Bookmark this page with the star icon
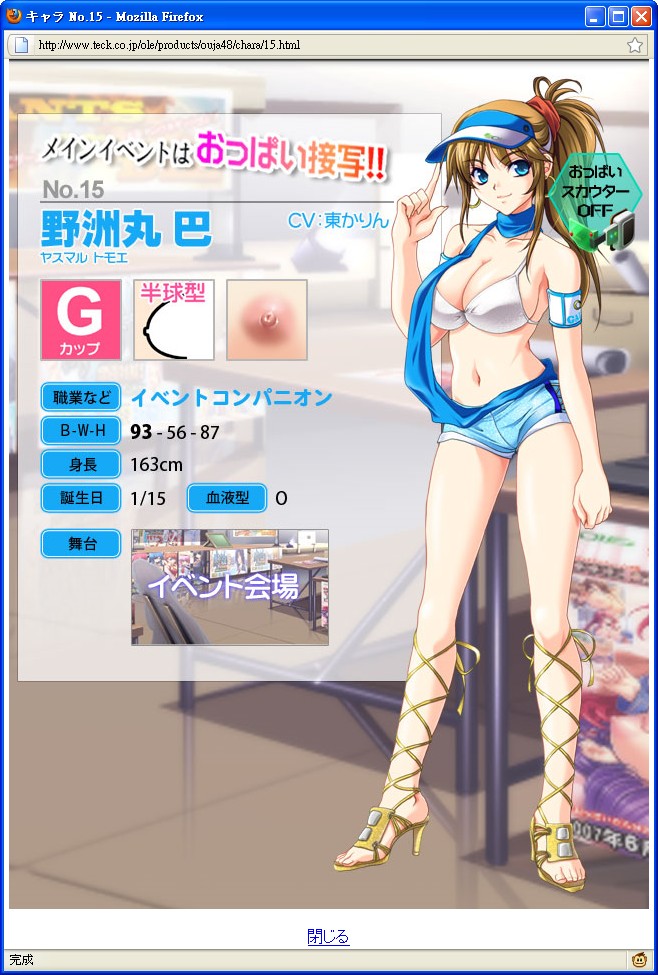The width and height of the screenshot is (658, 975). (x=635, y=45)
